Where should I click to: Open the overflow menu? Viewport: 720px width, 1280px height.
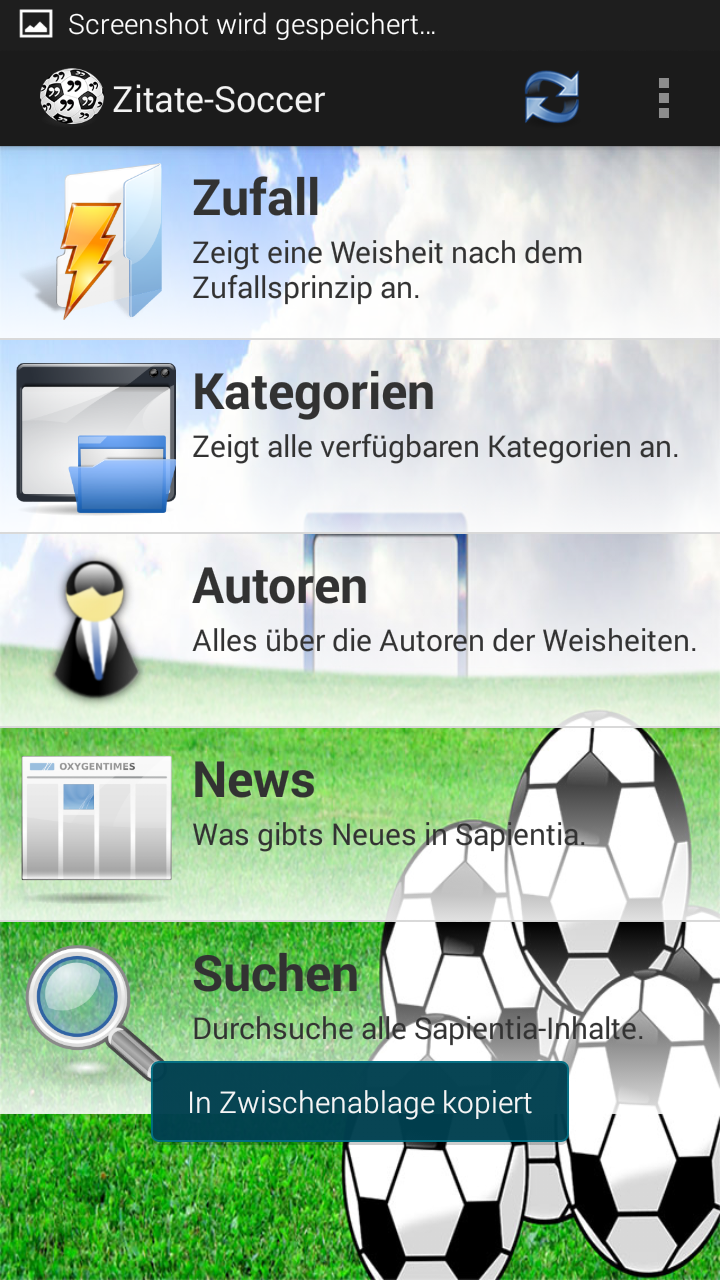tap(663, 99)
